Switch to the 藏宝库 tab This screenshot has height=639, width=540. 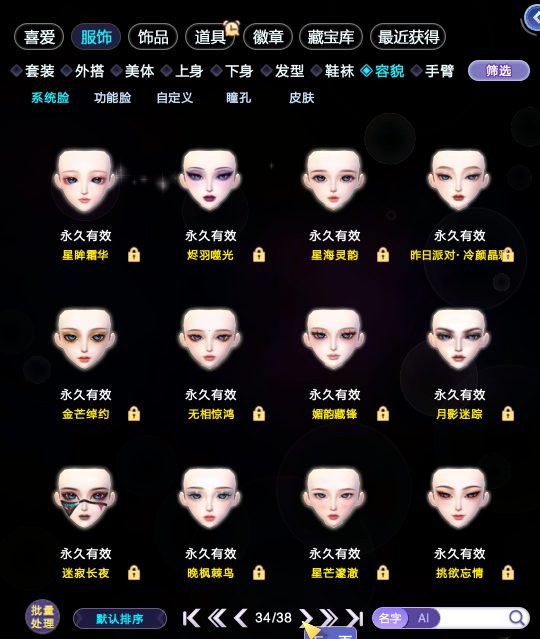[331, 37]
